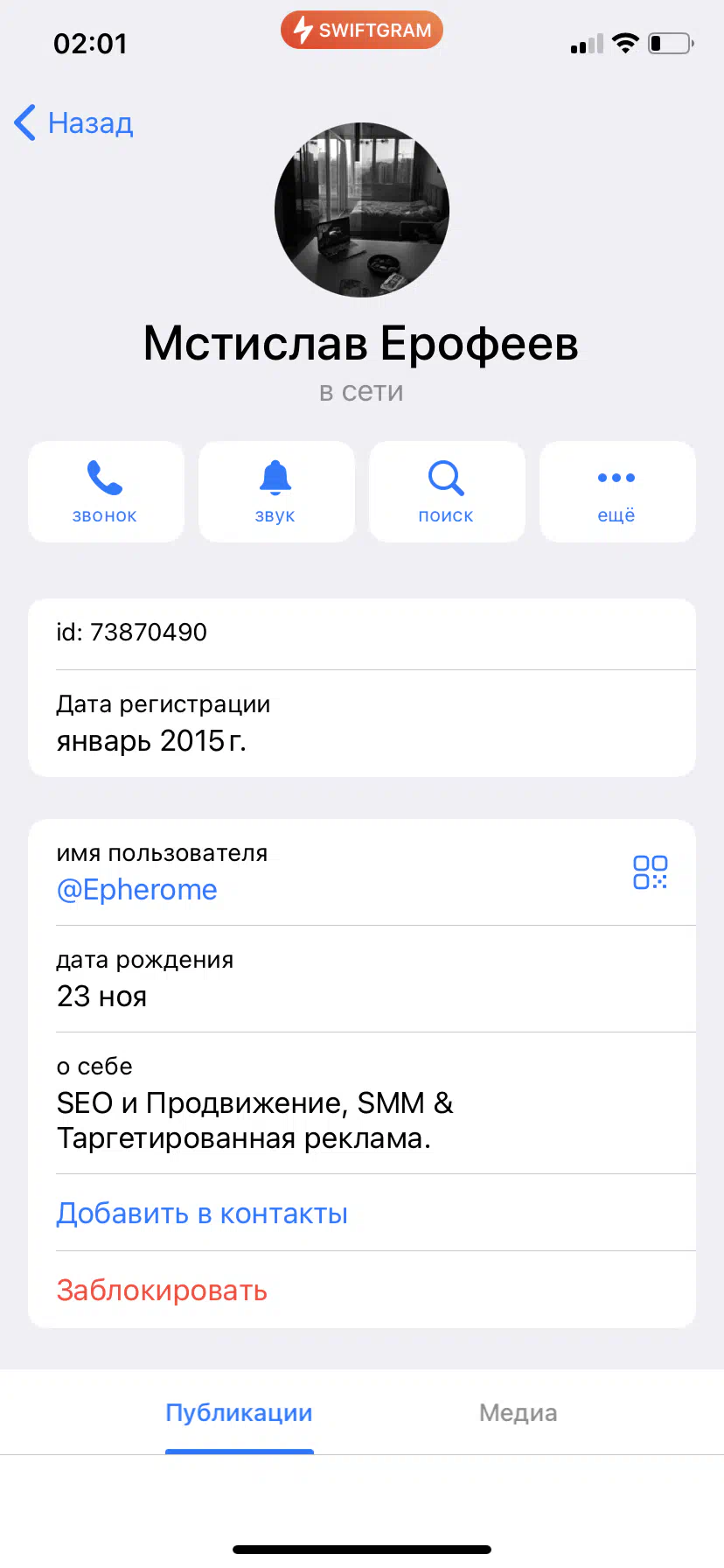Tap the id: 73870490 row

[x=362, y=633]
